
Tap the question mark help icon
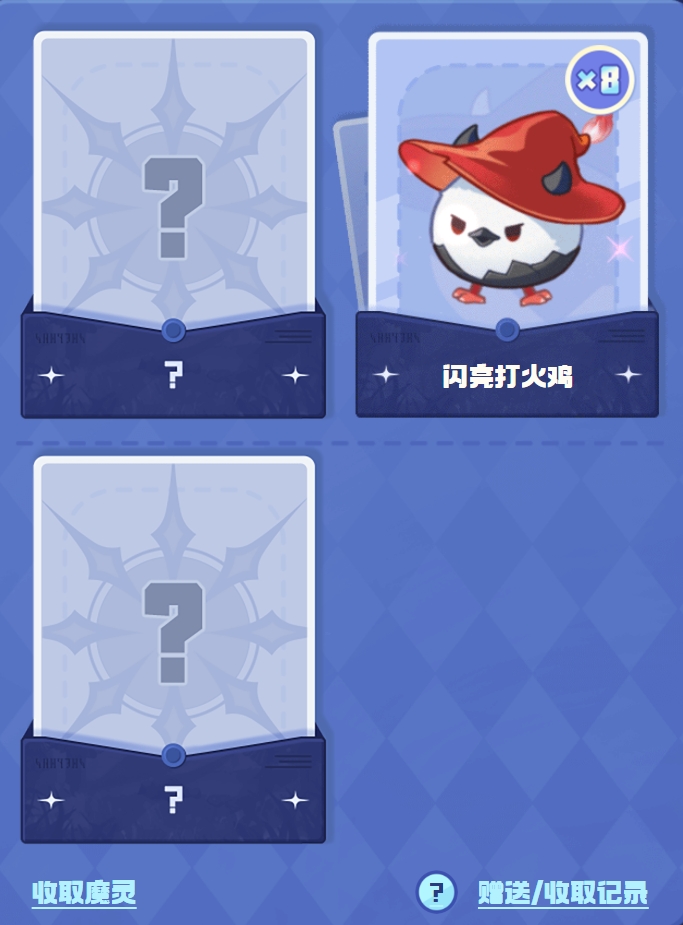point(436,892)
